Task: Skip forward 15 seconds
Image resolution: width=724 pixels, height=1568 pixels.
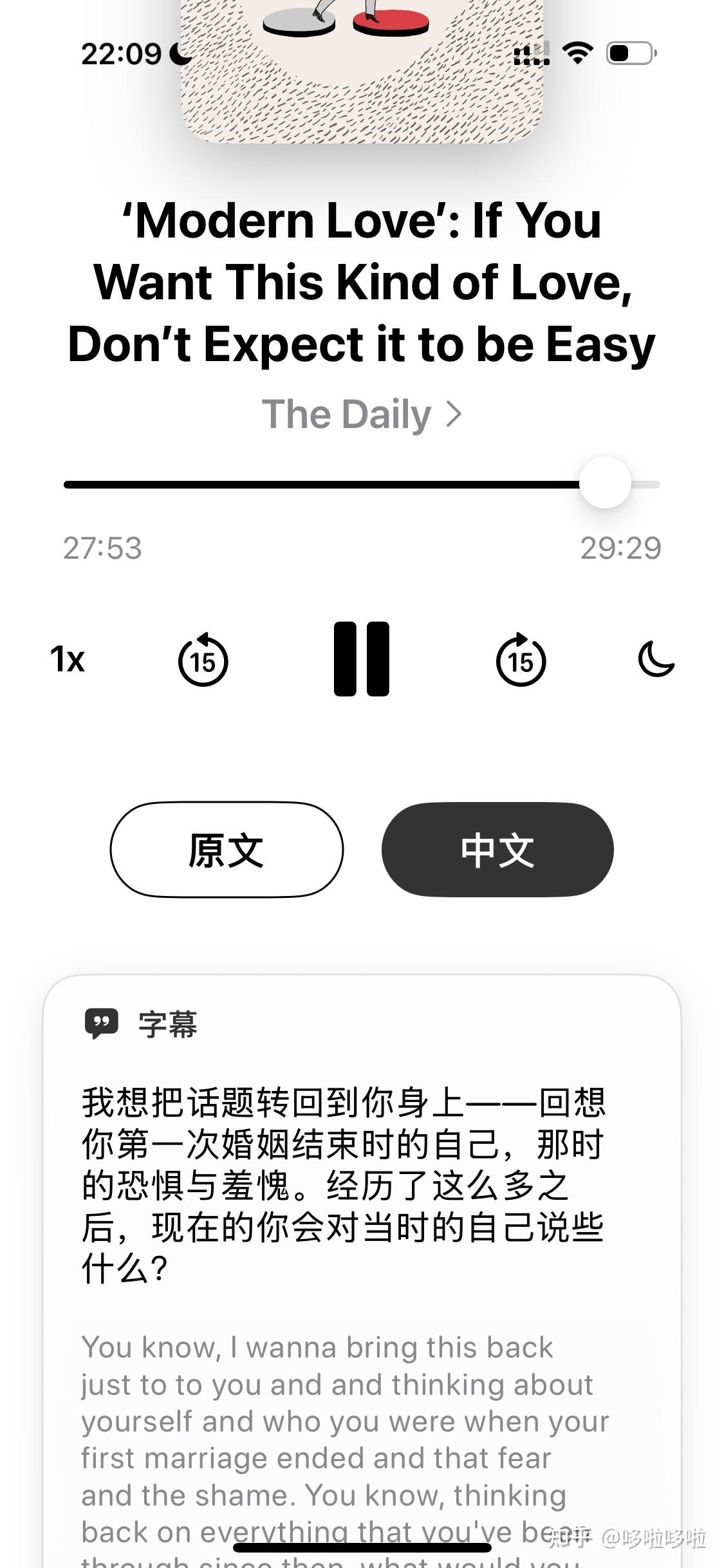Action: pyautogui.click(x=521, y=660)
